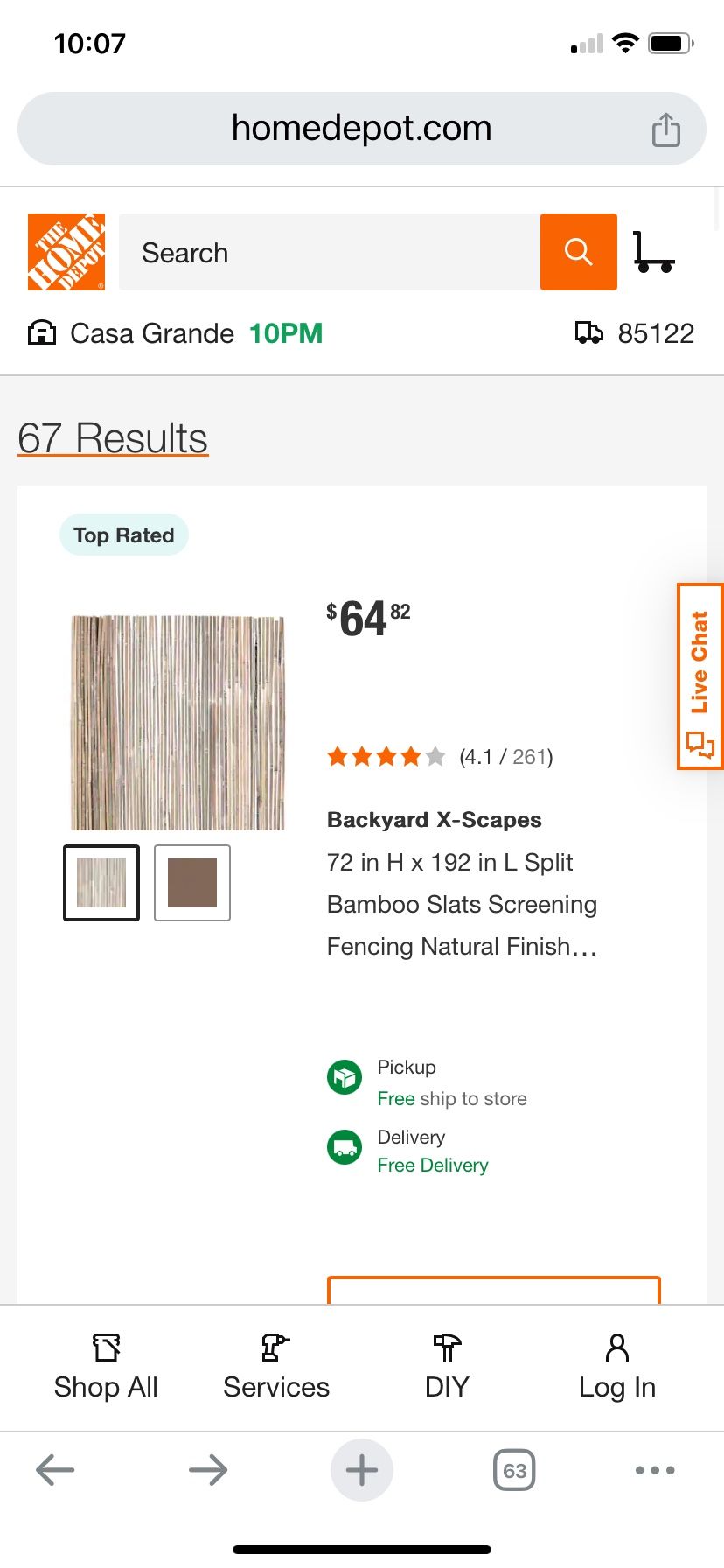Open the shopping cart icon
The height and width of the screenshot is (1568, 724).
coord(654,252)
